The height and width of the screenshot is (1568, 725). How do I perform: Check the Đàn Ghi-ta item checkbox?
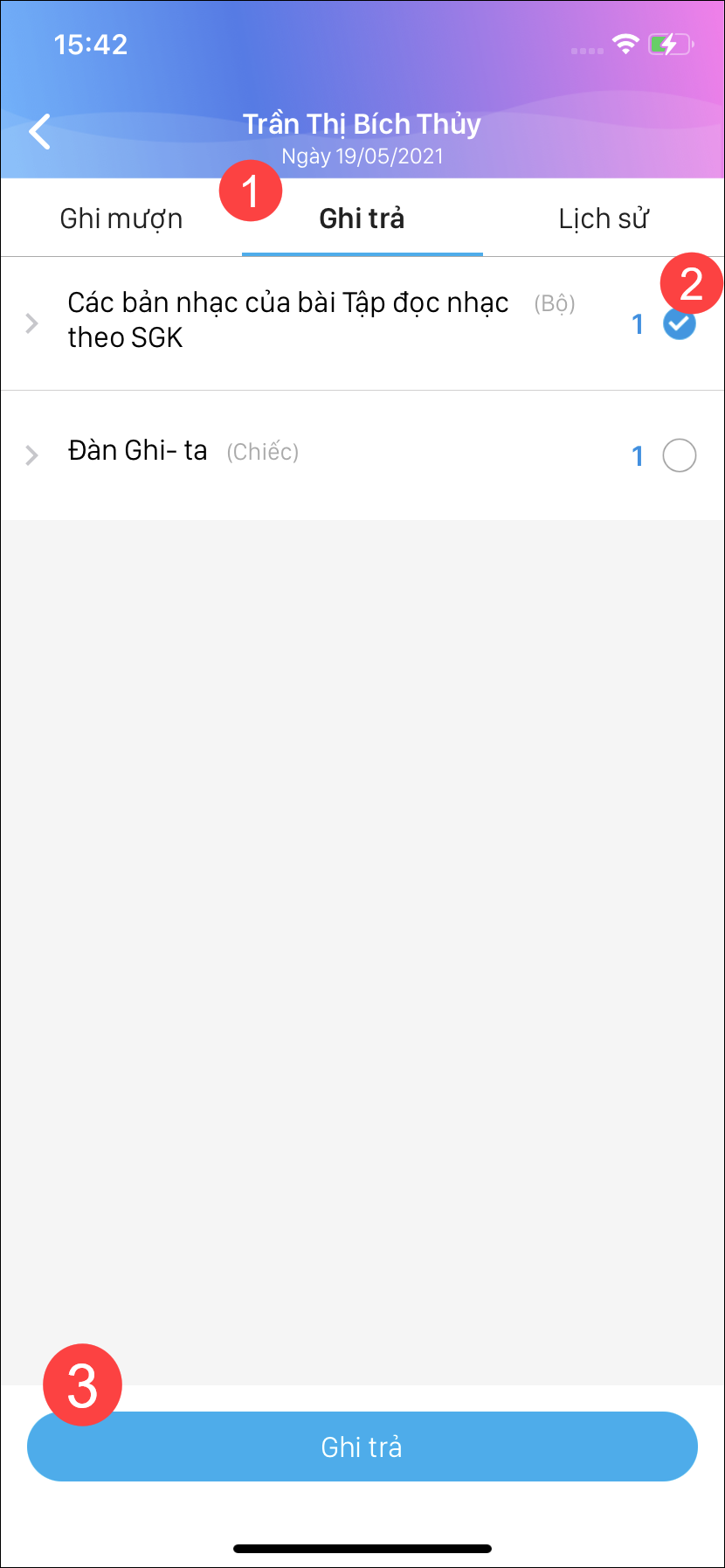(679, 455)
